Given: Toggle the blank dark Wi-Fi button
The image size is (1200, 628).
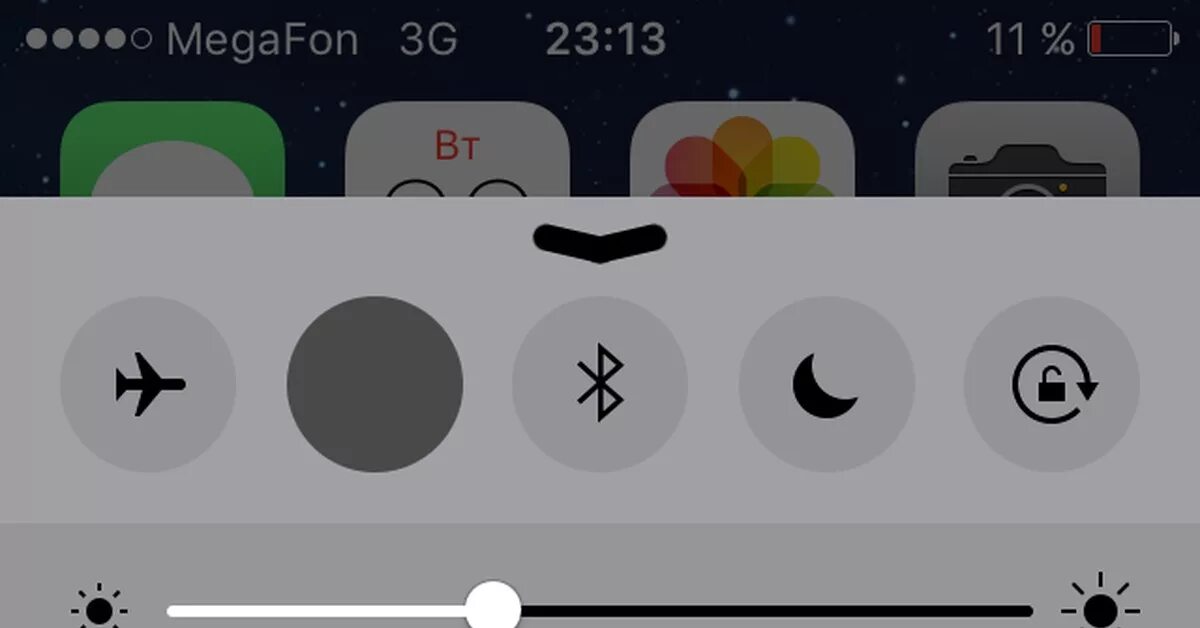Looking at the screenshot, I should coord(375,384).
